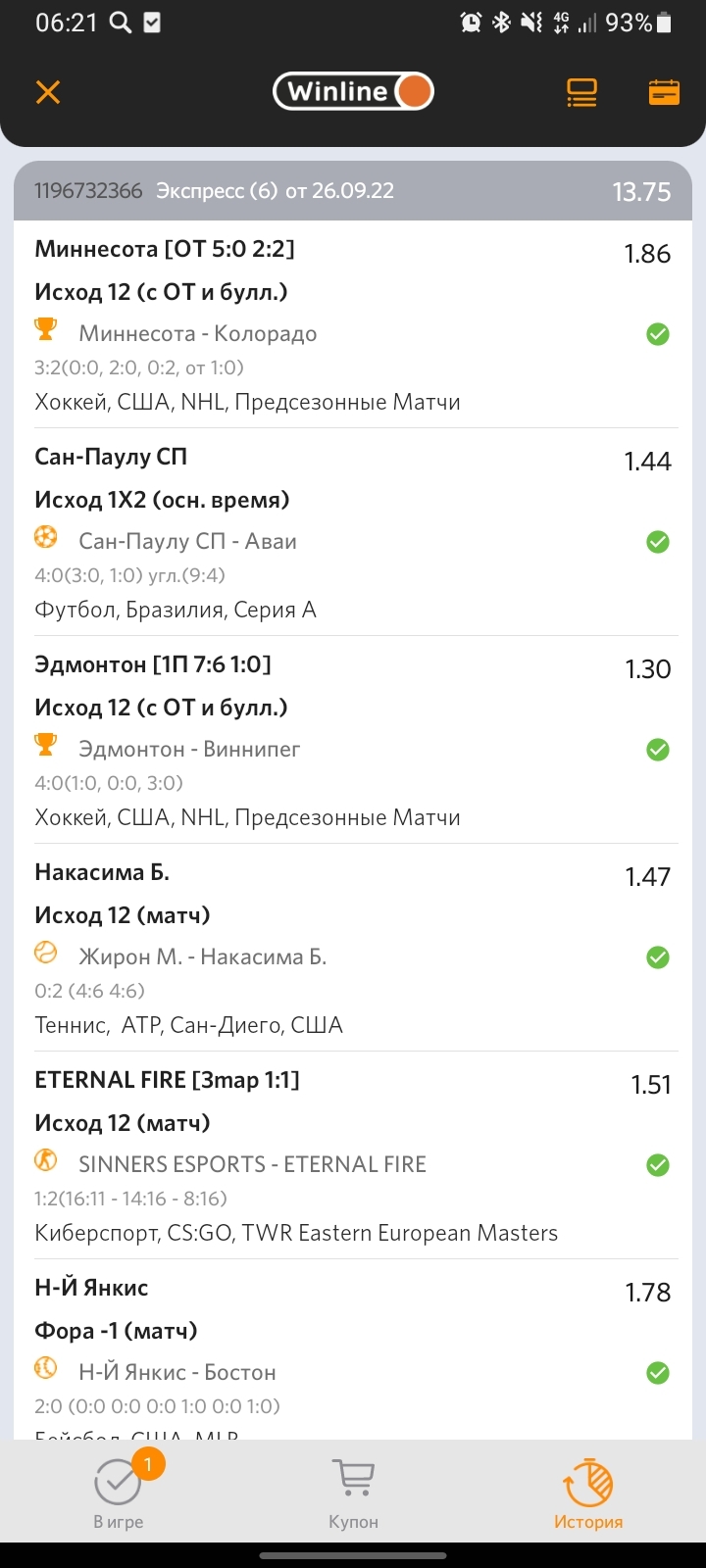Open the Купон tab
Screen dimensions: 706x1568
click(353, 1494)
